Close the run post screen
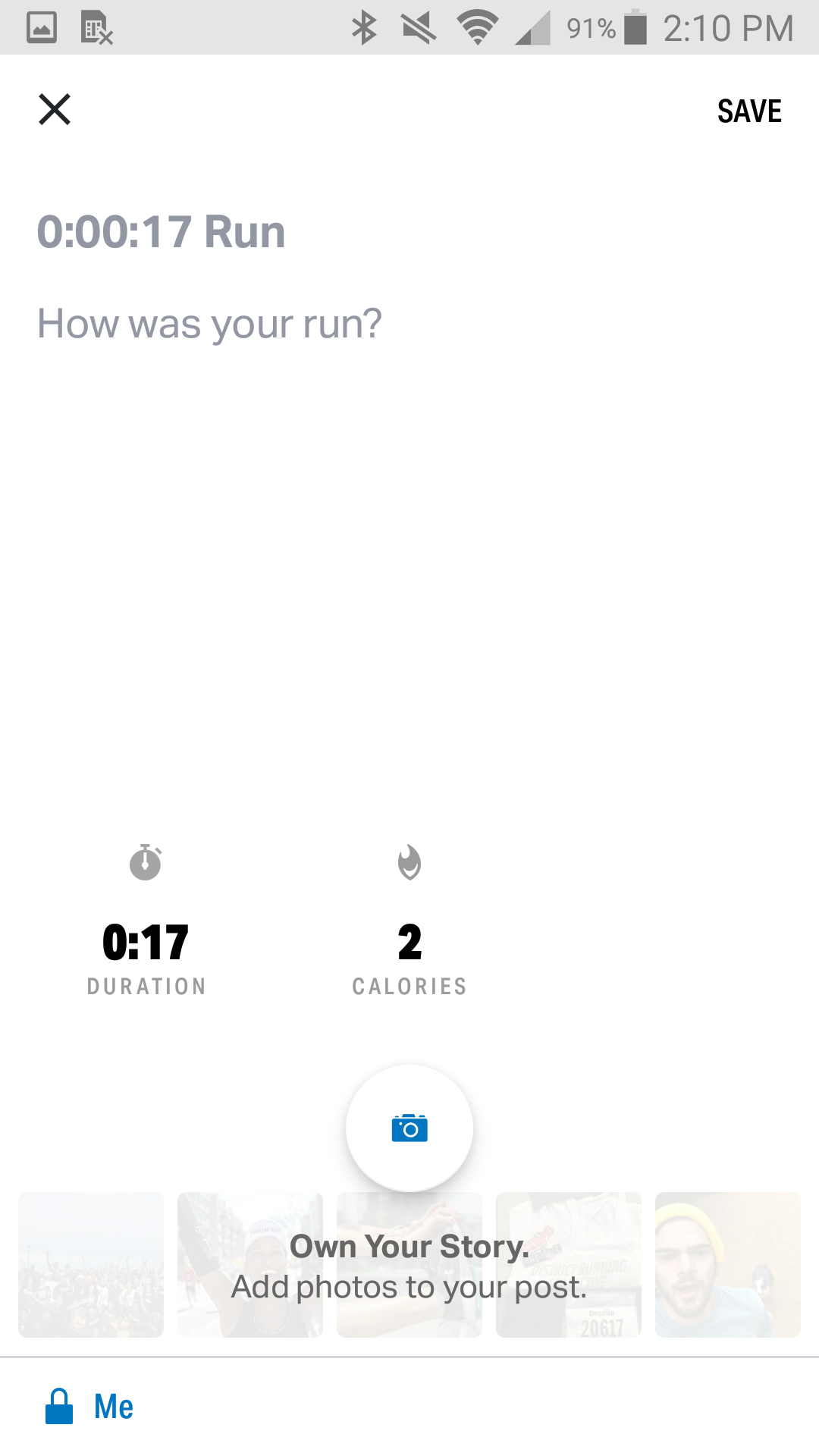819x1456 pixels. [x=55, y=109]
